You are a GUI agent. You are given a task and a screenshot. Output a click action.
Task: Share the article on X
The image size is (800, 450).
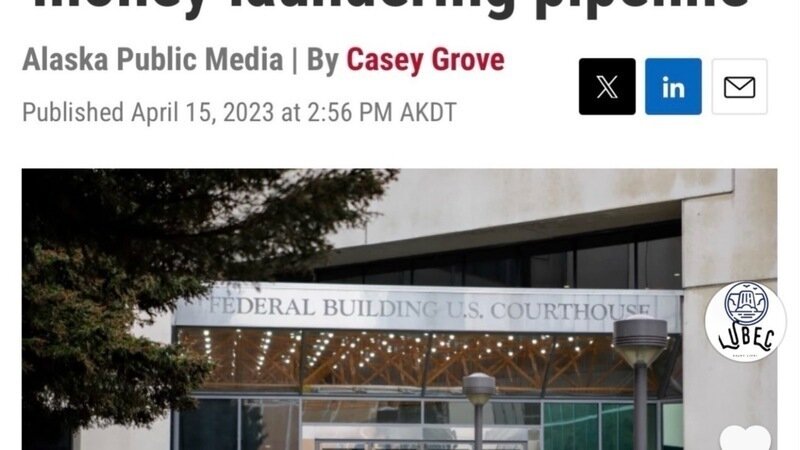(x=607, y=86)
